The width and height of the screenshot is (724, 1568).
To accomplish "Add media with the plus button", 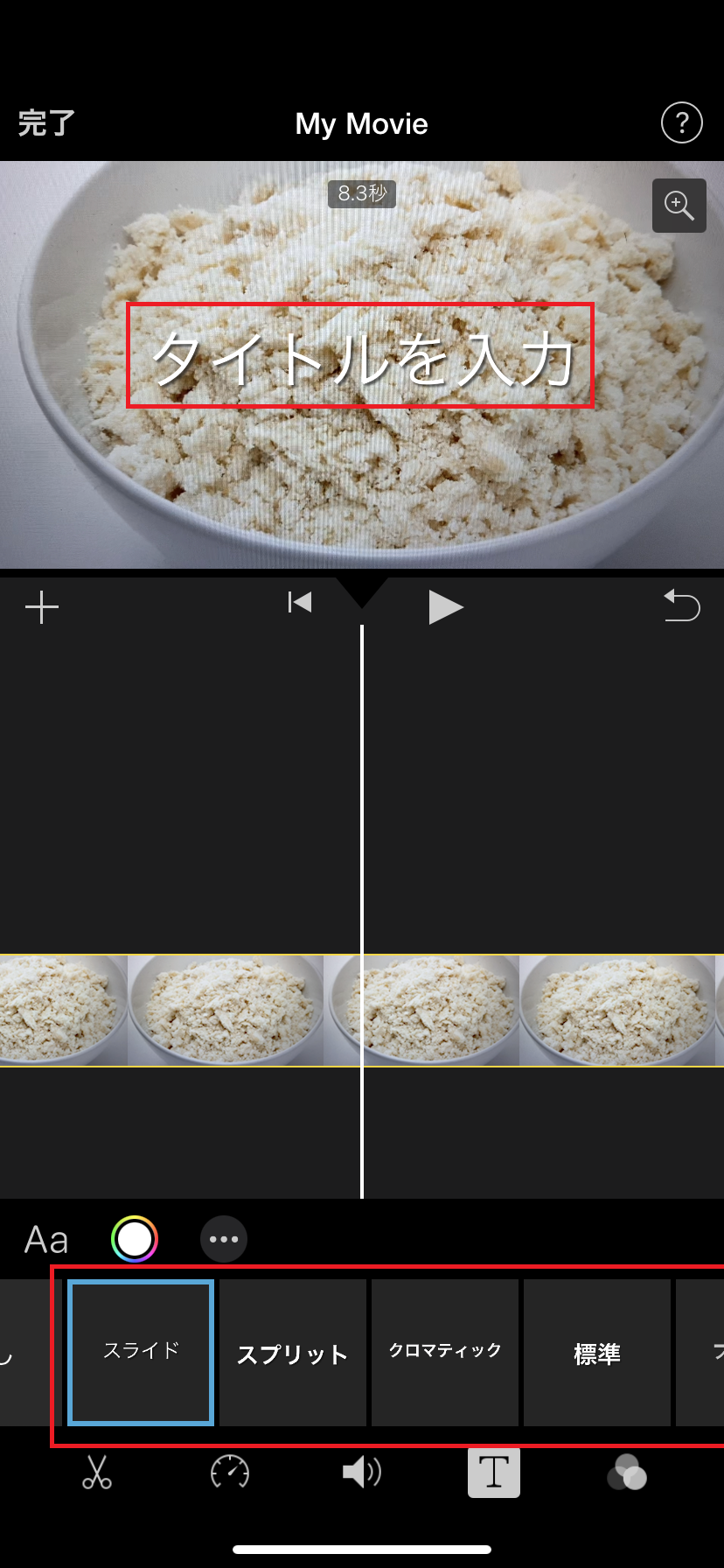I will (42, 607).
